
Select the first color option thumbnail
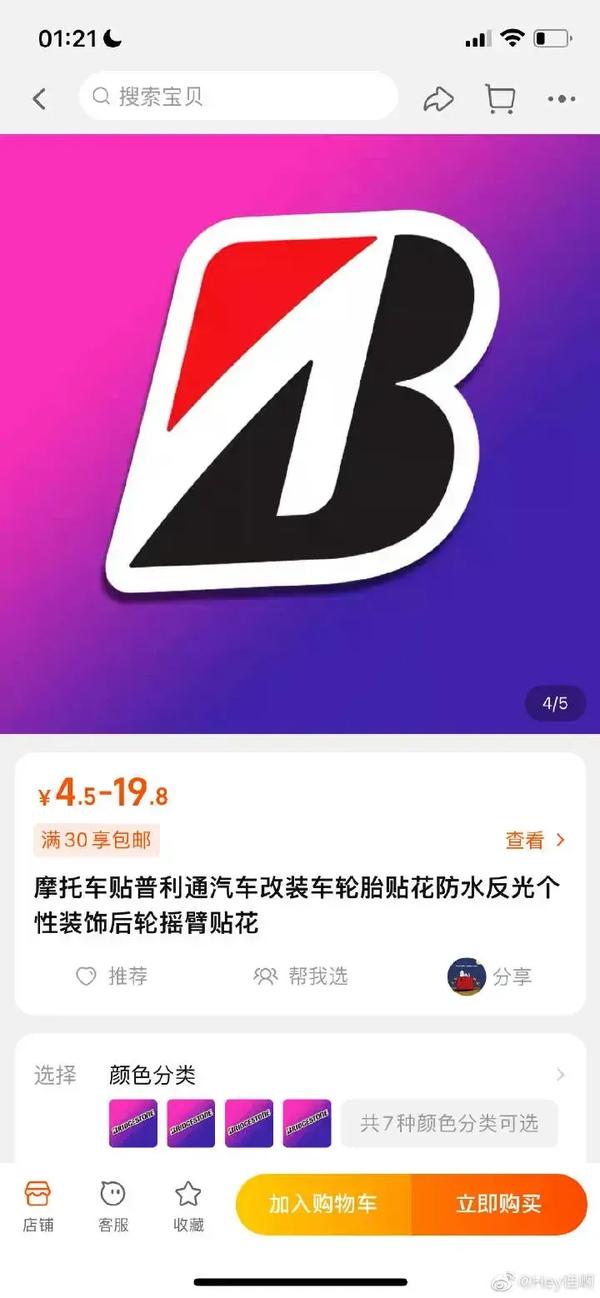pyautogui.click(x=133, y=1123)
